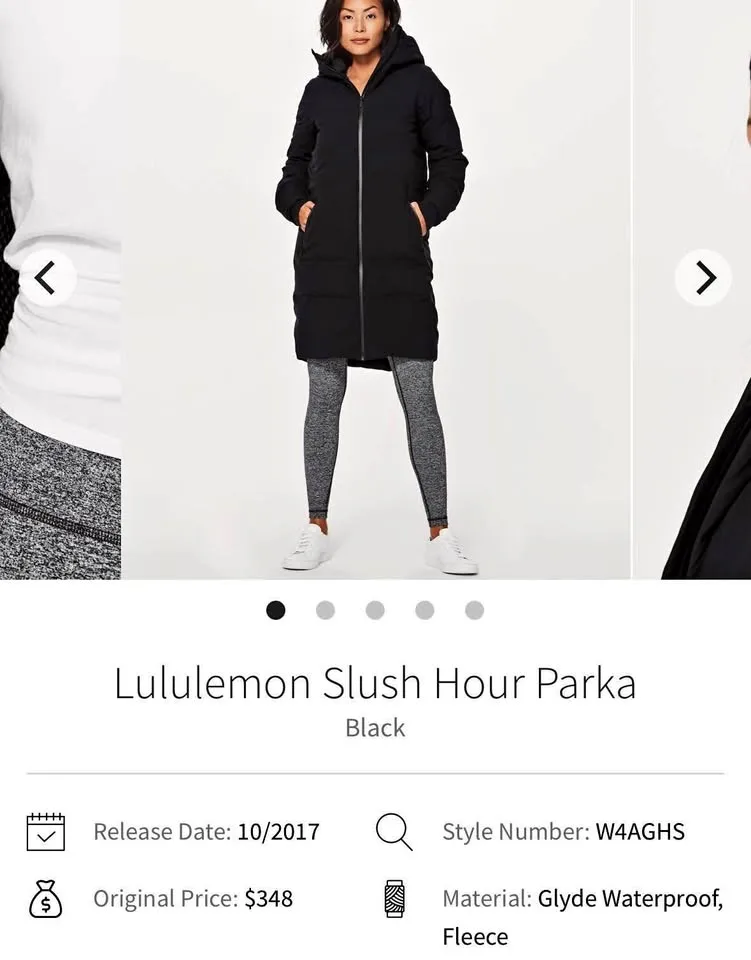This screenshot has height=960, width=751.
Task: Select the last carousel dot
Action: pos(474,609)
